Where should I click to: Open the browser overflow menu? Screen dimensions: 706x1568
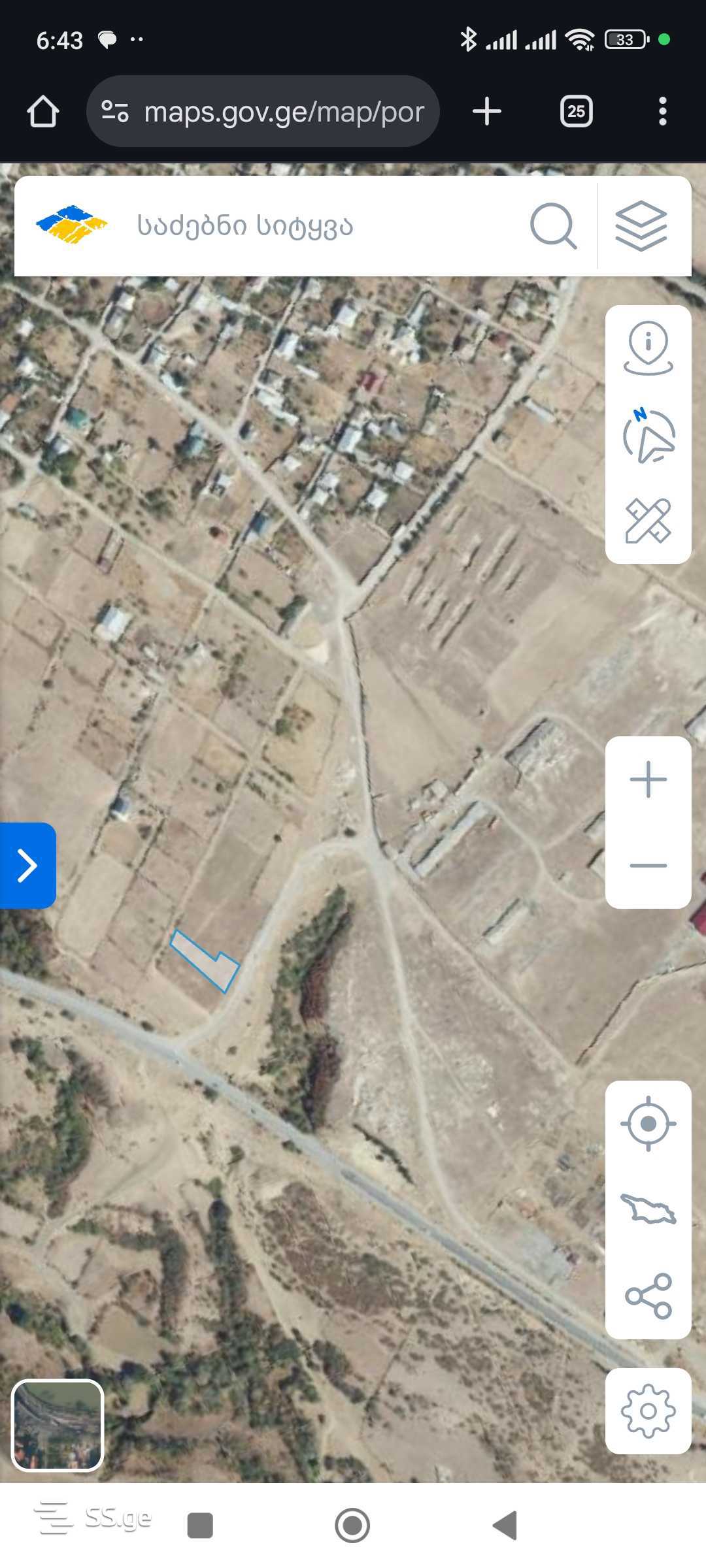click(662, 111)
